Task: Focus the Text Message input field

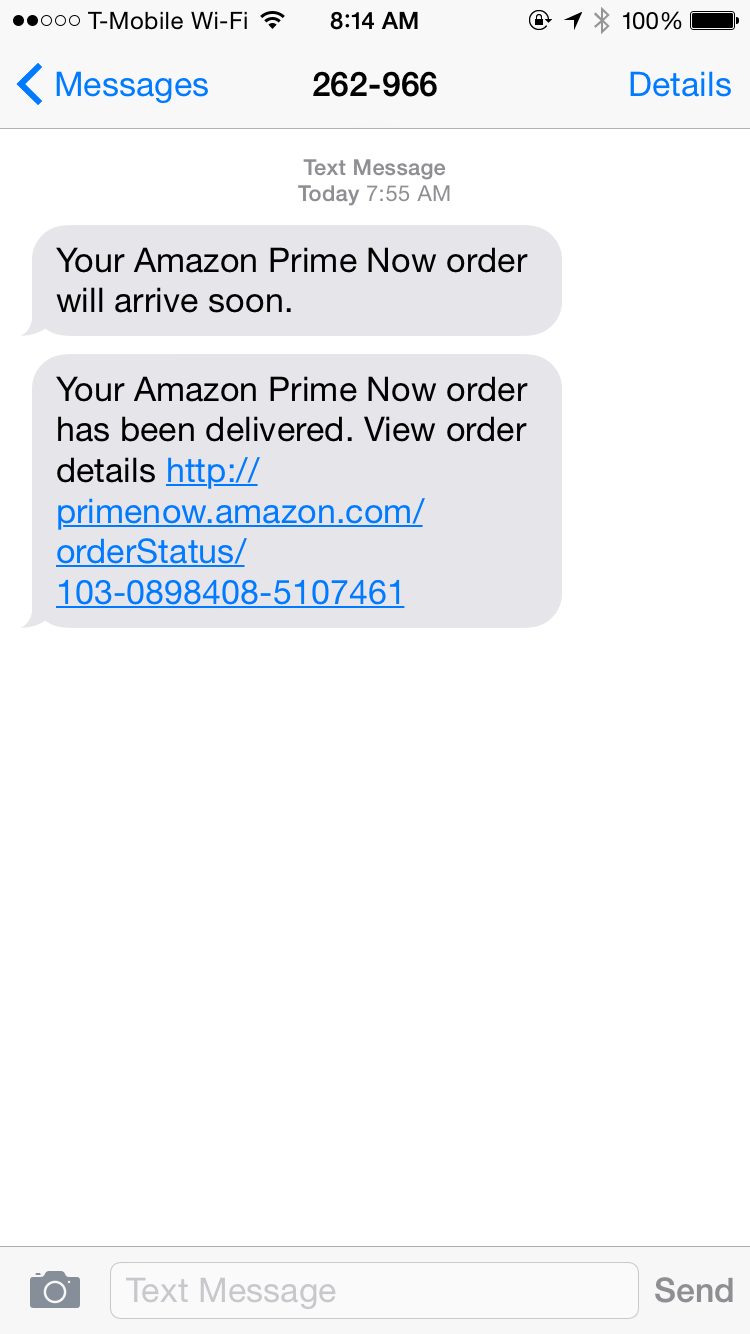Action: (x=373, y=1290)
